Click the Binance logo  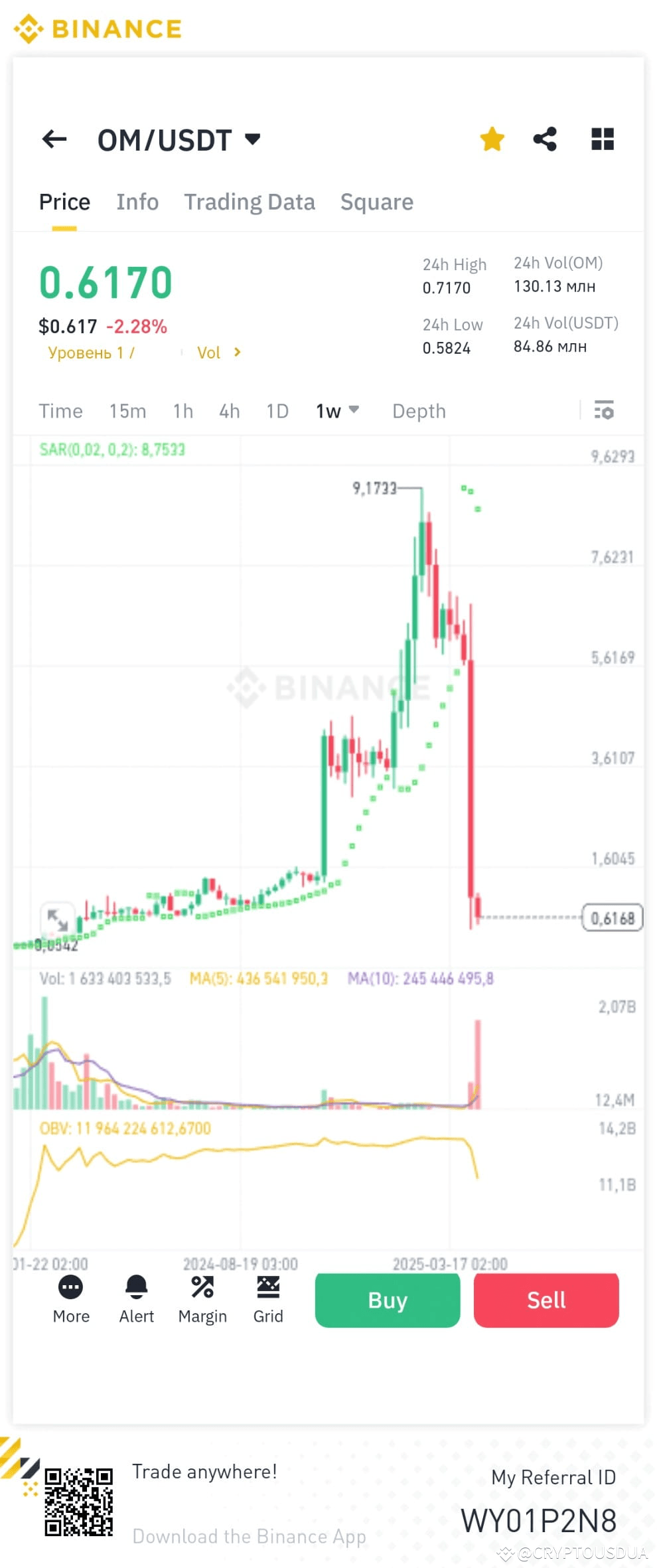98,29
